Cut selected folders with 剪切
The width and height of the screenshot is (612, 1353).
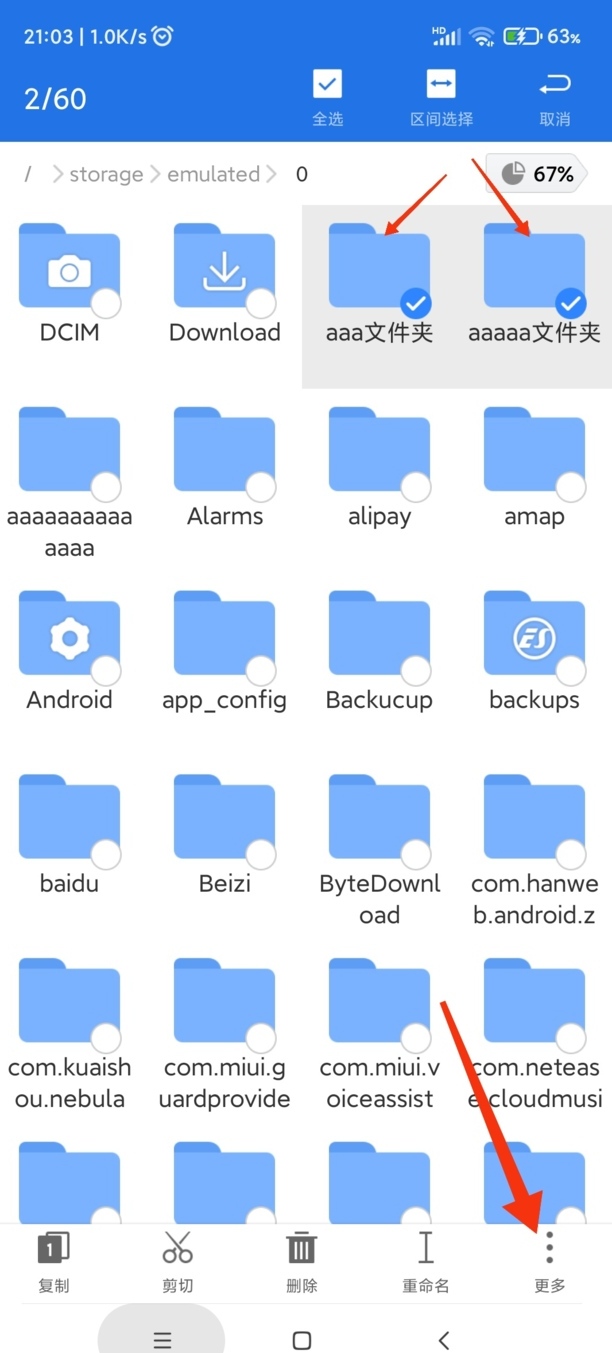coord(178,1263)
